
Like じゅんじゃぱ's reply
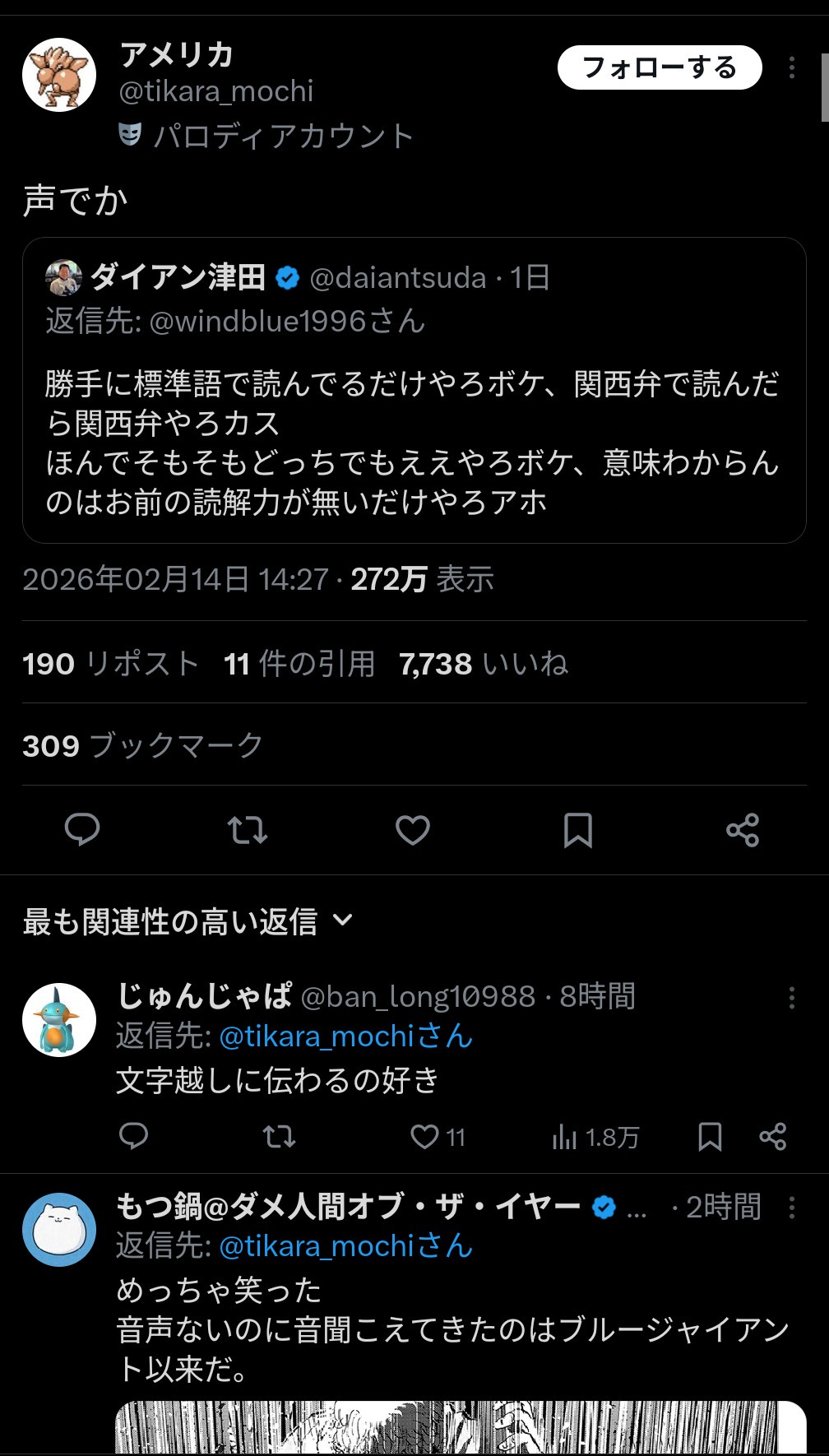[438, 1137]
